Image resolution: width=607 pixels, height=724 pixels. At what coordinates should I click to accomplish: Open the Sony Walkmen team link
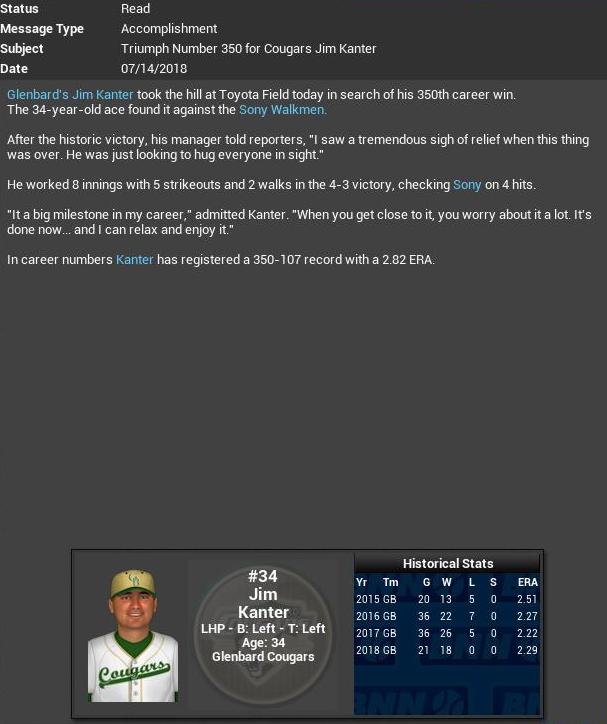283,110
